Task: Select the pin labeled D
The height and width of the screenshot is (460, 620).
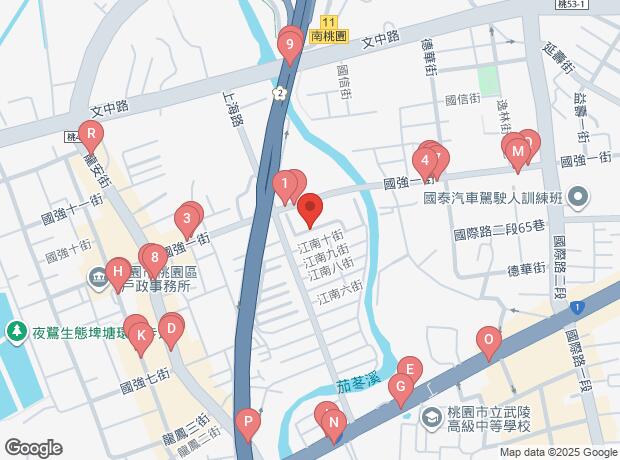Action: (x=171, y=327)
